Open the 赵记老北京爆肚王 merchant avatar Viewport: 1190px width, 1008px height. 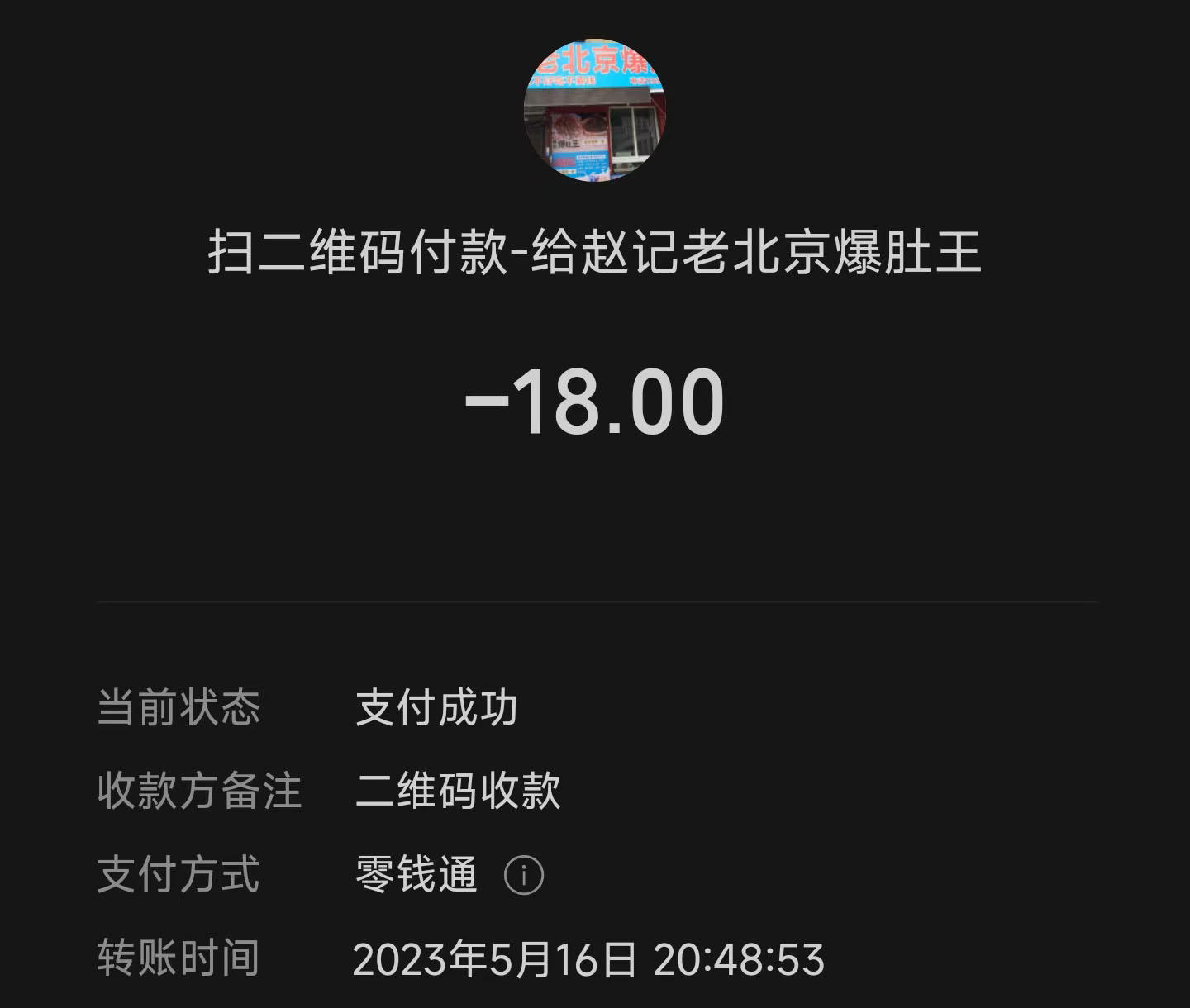pos(594,111)
